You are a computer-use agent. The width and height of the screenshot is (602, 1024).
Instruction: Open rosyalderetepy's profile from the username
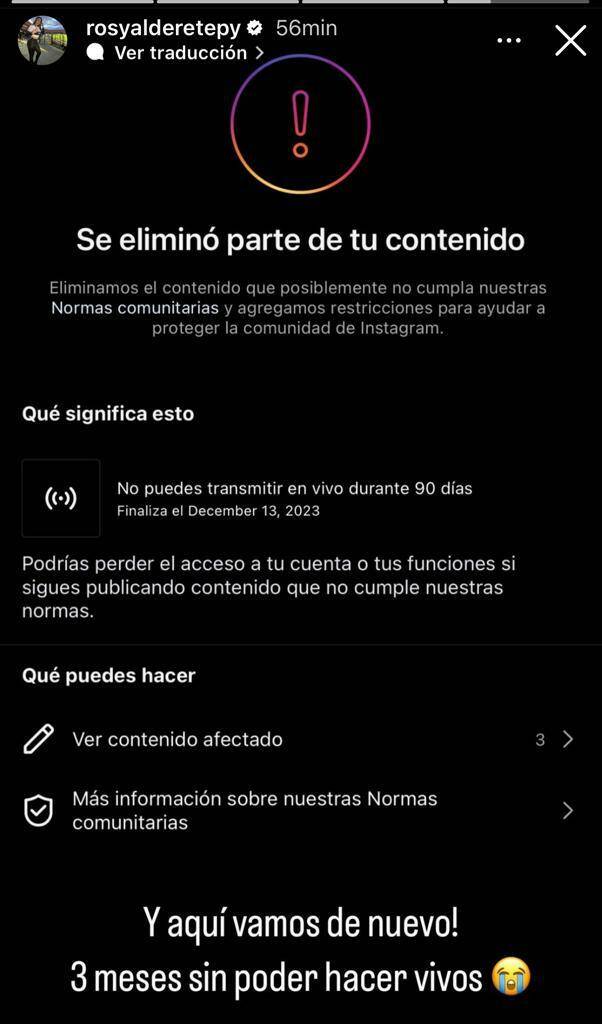pyautogui.click(x=166, y=28)
